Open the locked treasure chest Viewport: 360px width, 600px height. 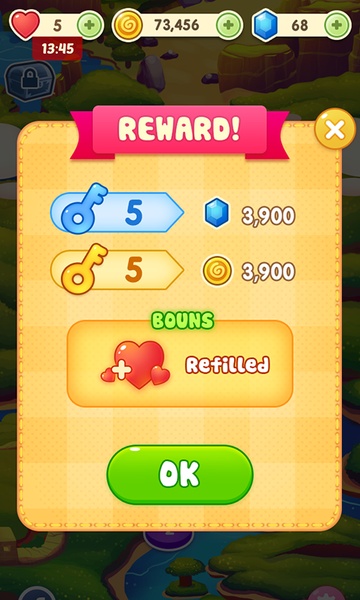30,81
